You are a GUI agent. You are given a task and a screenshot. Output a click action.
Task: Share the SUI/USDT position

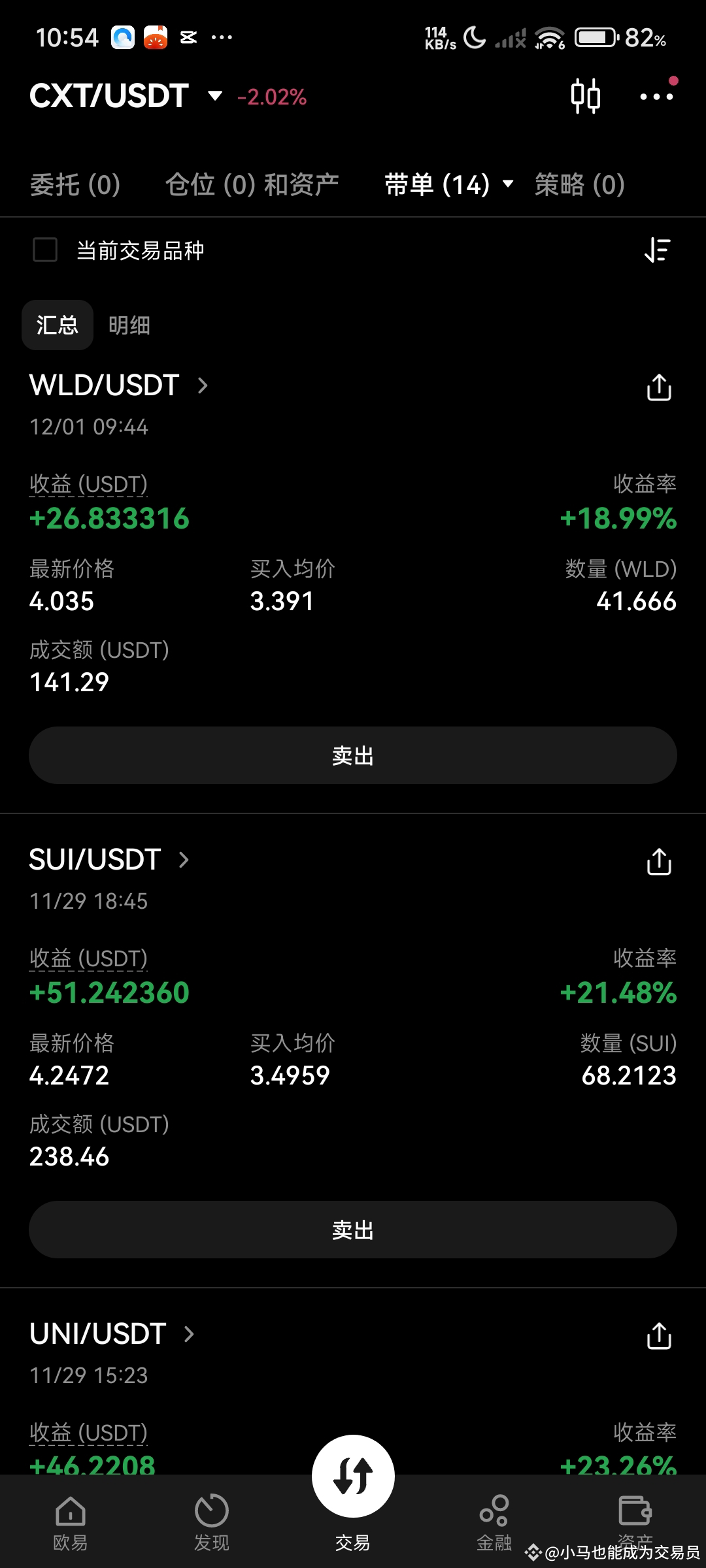[659, 862]
